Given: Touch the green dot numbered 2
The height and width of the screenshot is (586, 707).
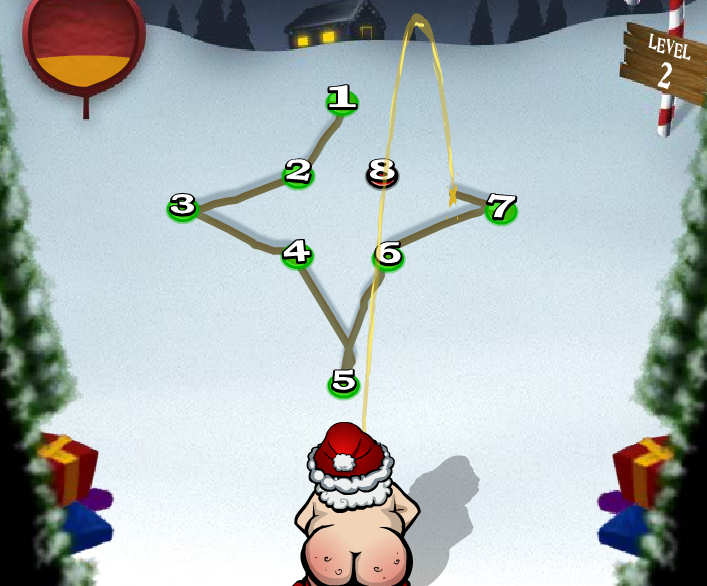Looking at the screenshot, I should tap(297, 174).
